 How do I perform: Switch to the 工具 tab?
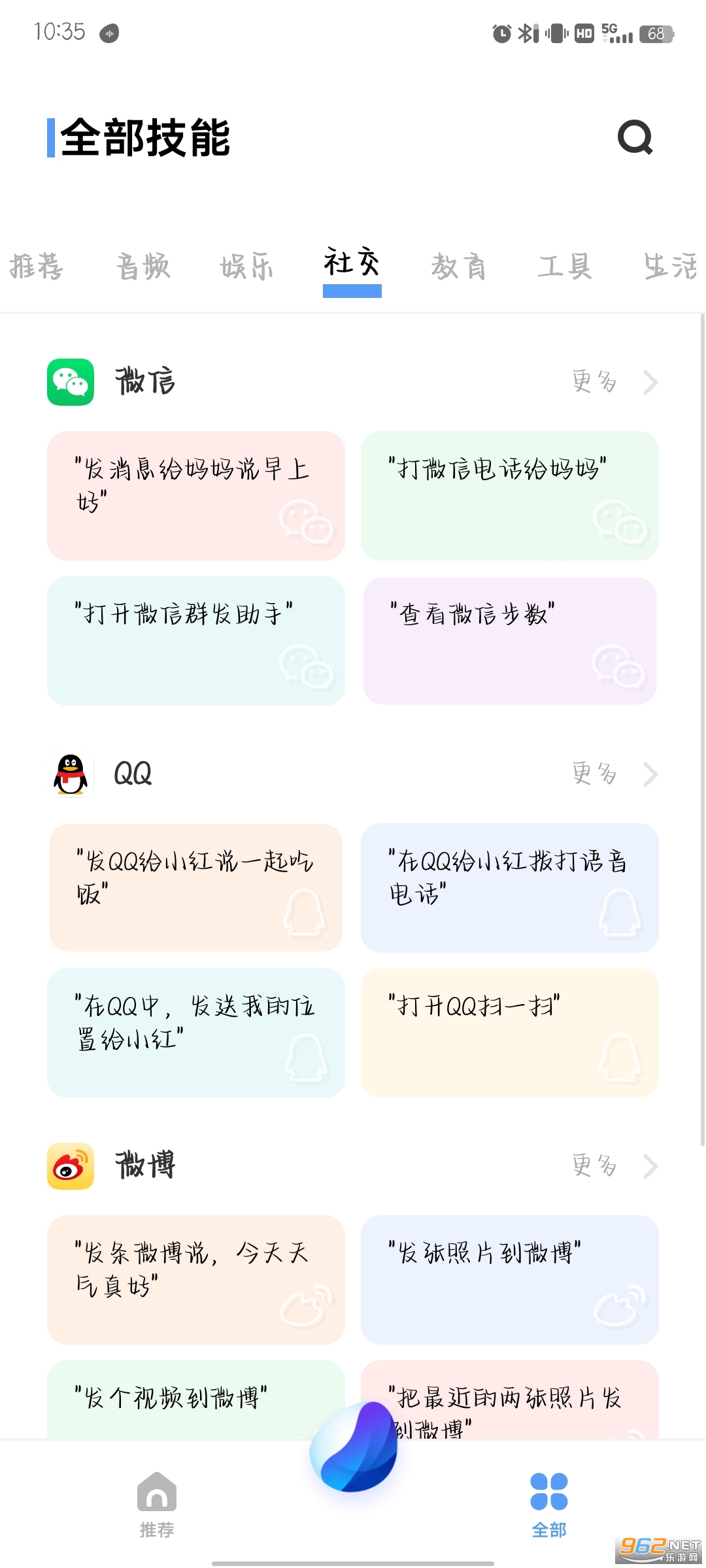click(x=565, y=267)
